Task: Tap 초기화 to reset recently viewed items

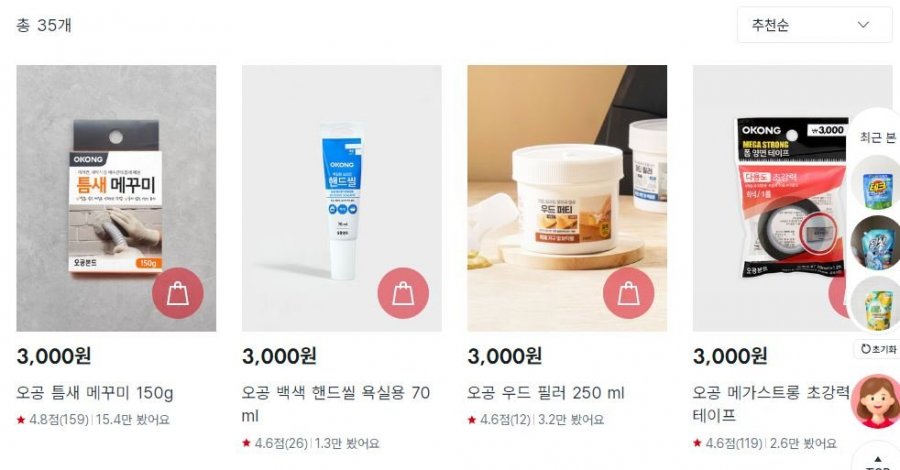Action: coord(879,349)
